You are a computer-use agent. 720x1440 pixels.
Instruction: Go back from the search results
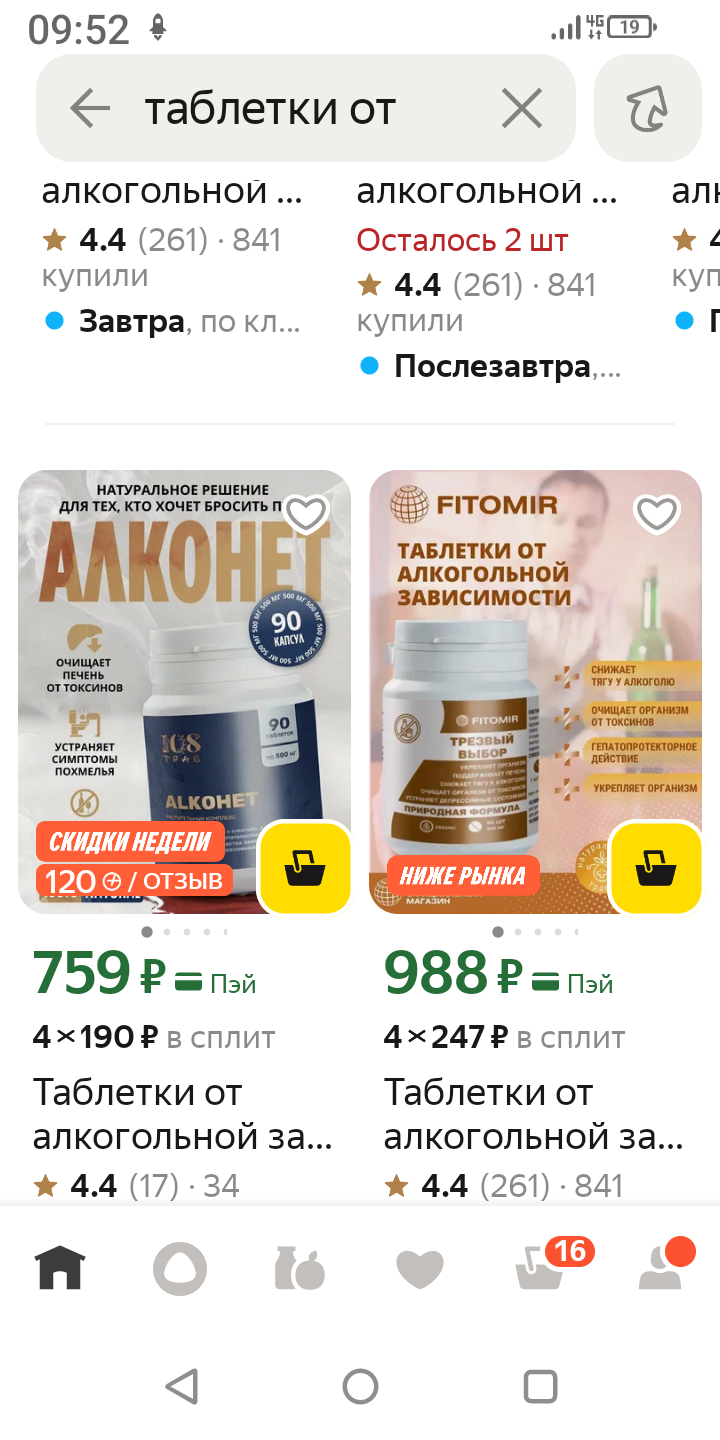90,108
